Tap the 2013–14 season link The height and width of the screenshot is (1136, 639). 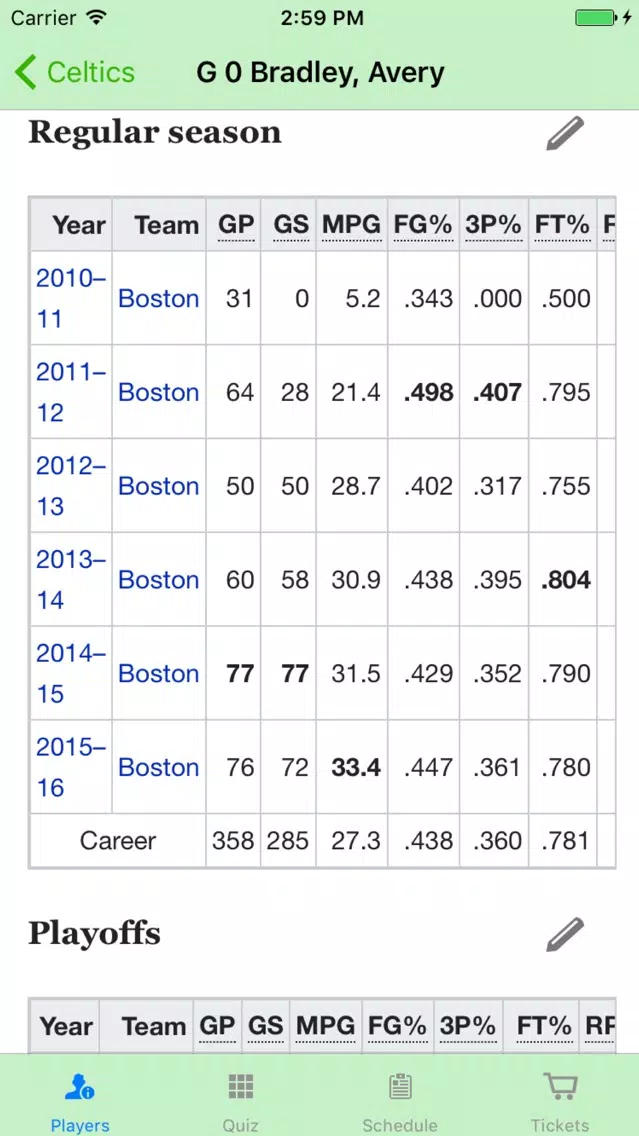(70, 580)
